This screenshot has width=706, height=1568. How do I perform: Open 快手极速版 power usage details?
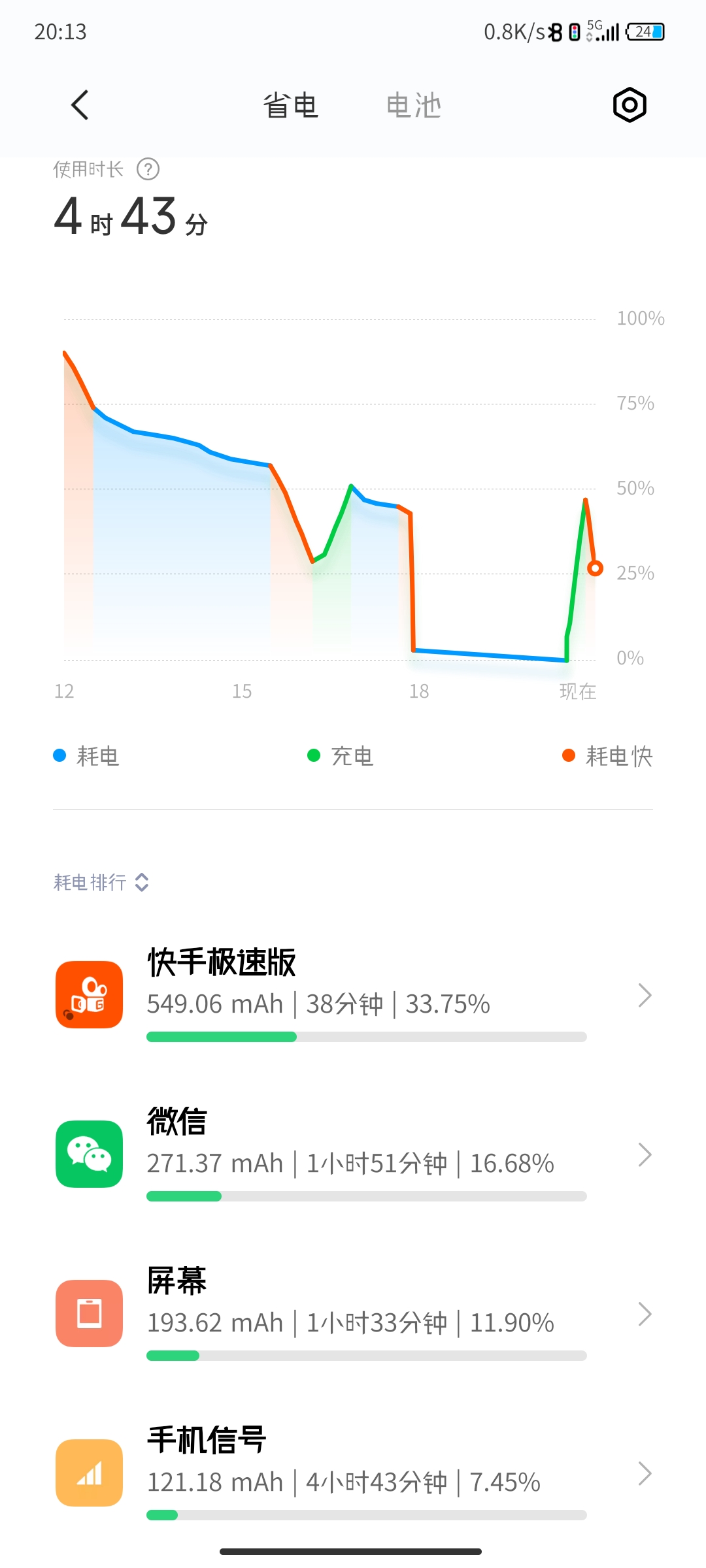click(353, 995)
